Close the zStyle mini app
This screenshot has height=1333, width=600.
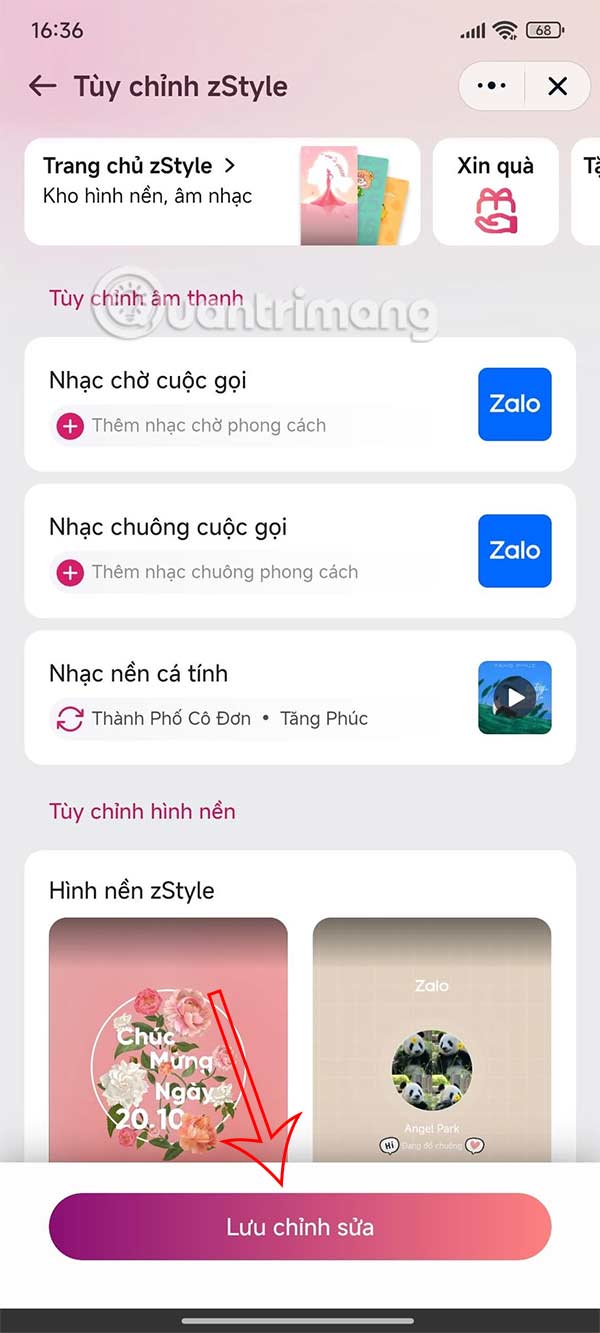coord(557,86)
